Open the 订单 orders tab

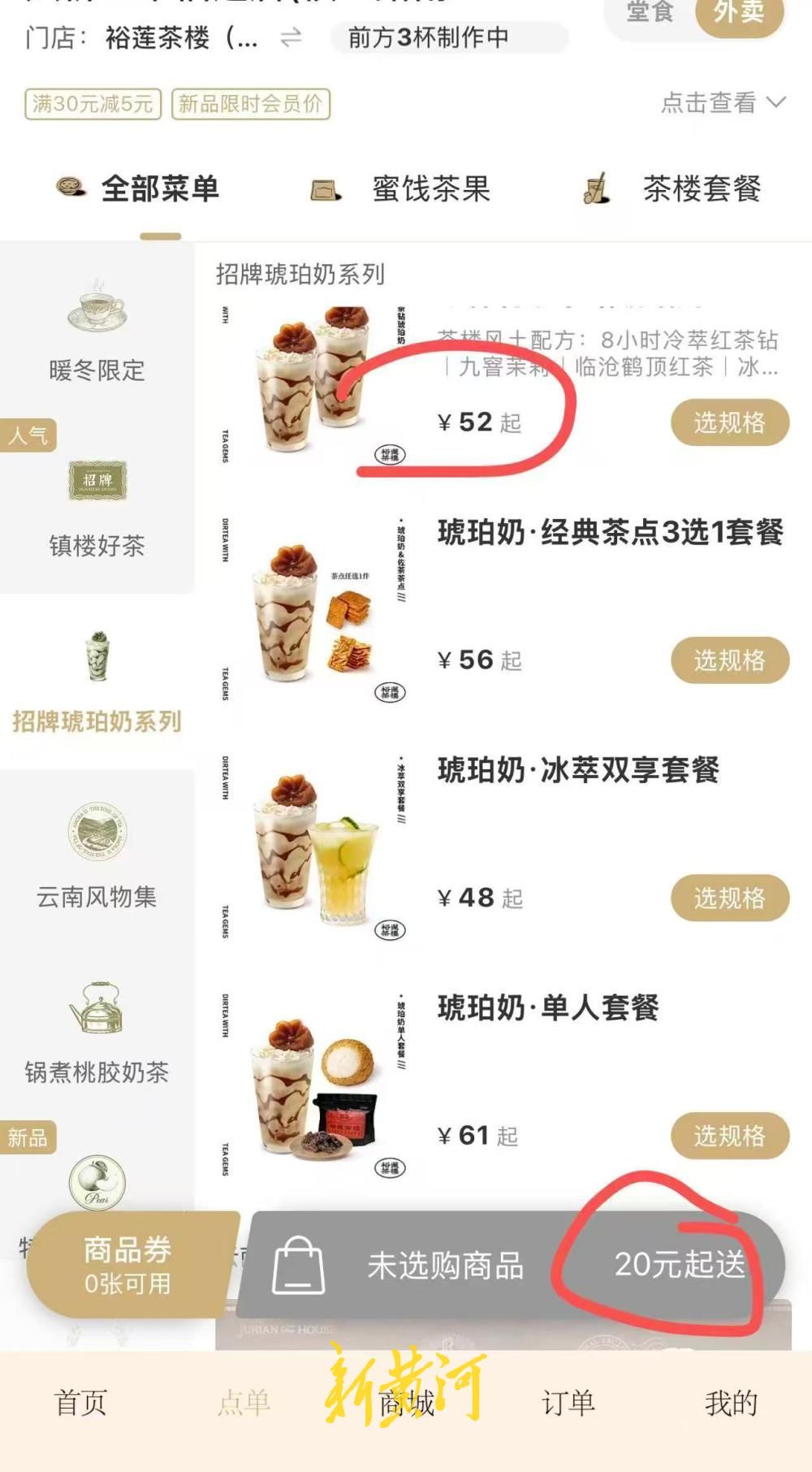(568, 1403)
